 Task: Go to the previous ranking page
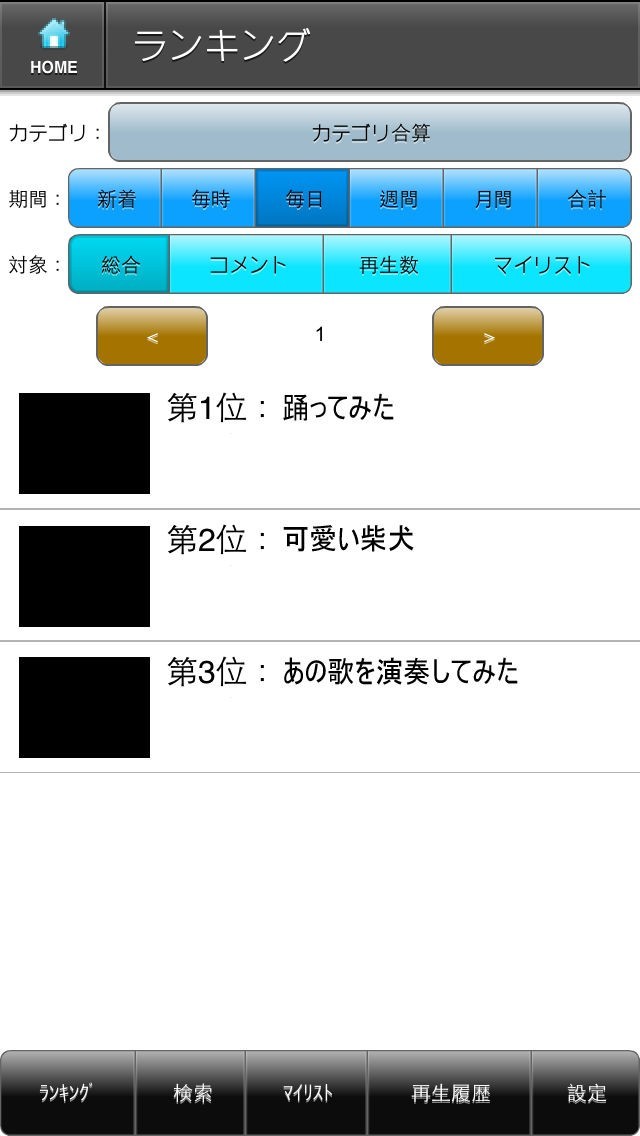pos(152,337)
